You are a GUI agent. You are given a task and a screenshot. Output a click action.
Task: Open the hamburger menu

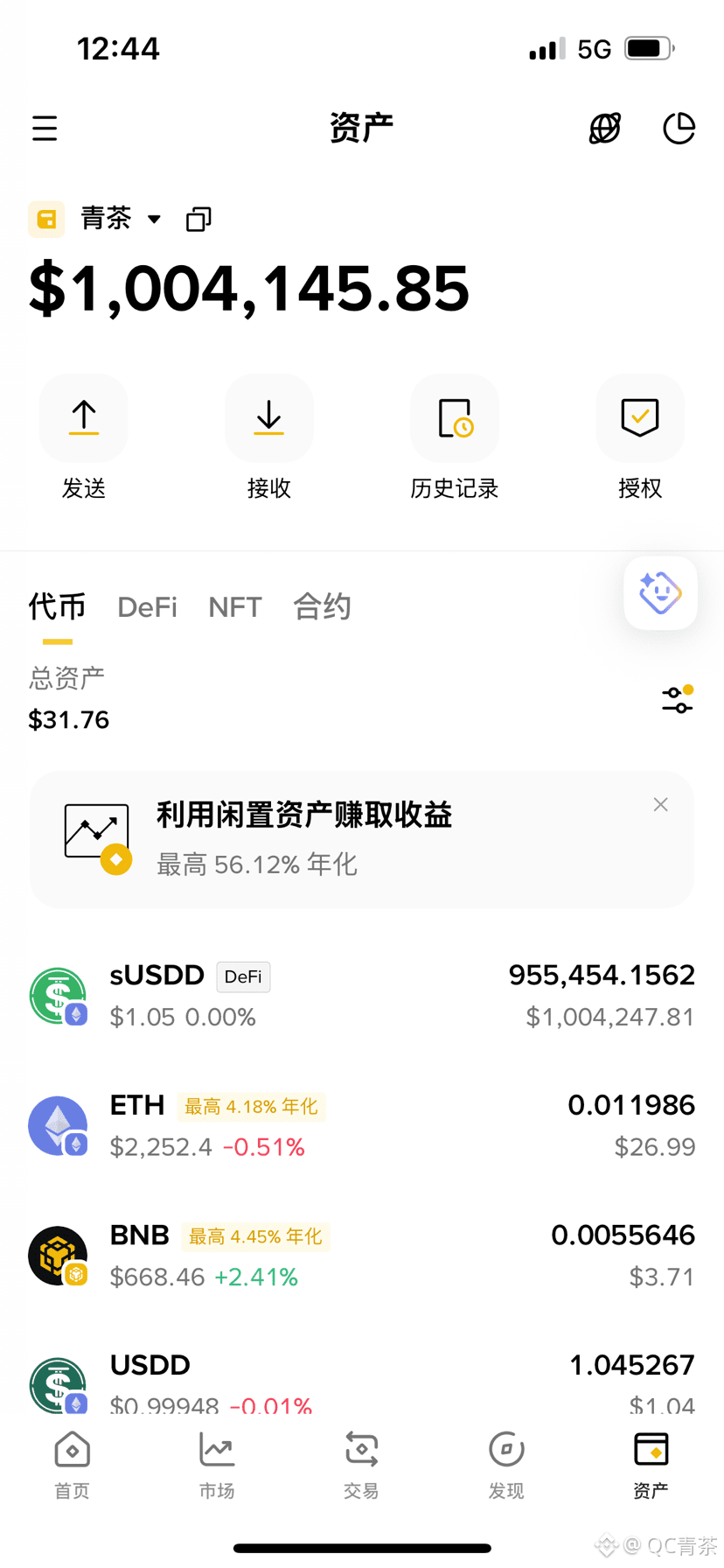(x=45, y=129)
